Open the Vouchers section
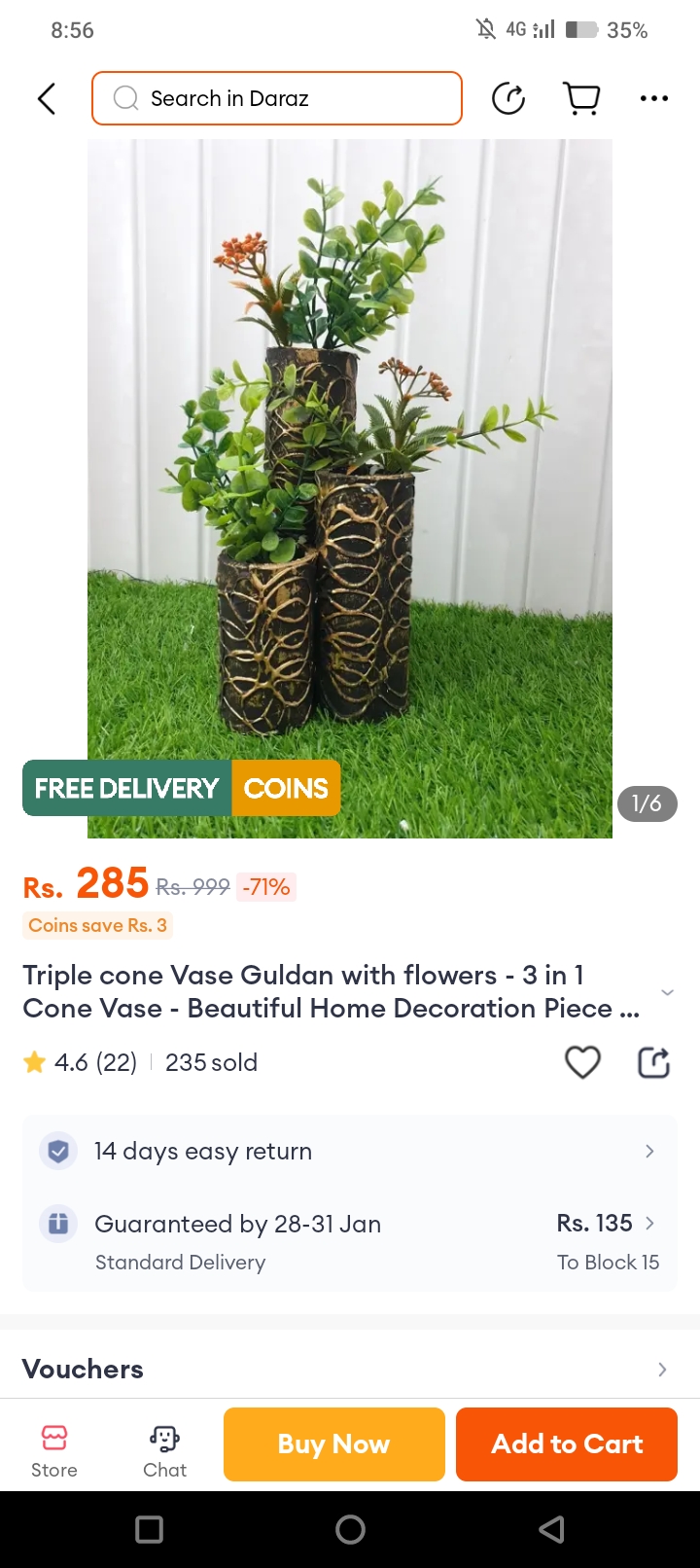 click(x=350, y=1369)
